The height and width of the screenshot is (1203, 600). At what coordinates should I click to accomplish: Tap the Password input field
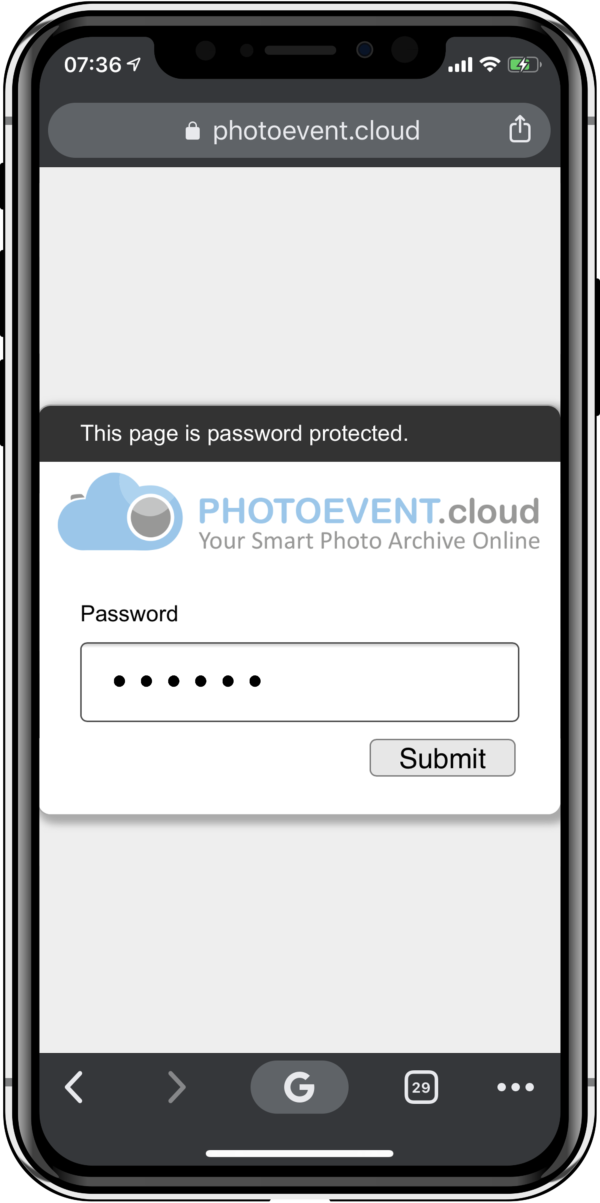(x=299, y=682)
